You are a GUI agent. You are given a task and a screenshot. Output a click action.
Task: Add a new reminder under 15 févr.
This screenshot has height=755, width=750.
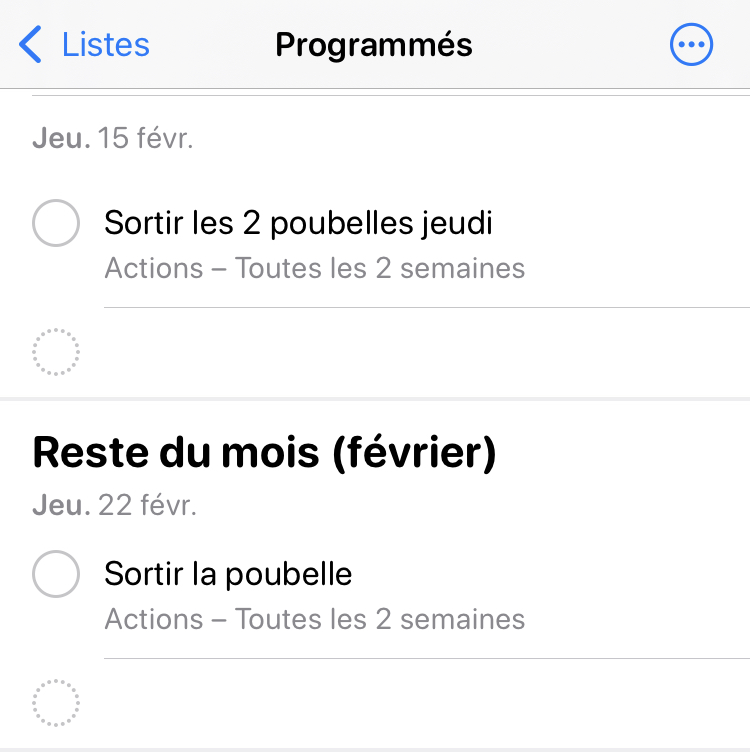56,352
